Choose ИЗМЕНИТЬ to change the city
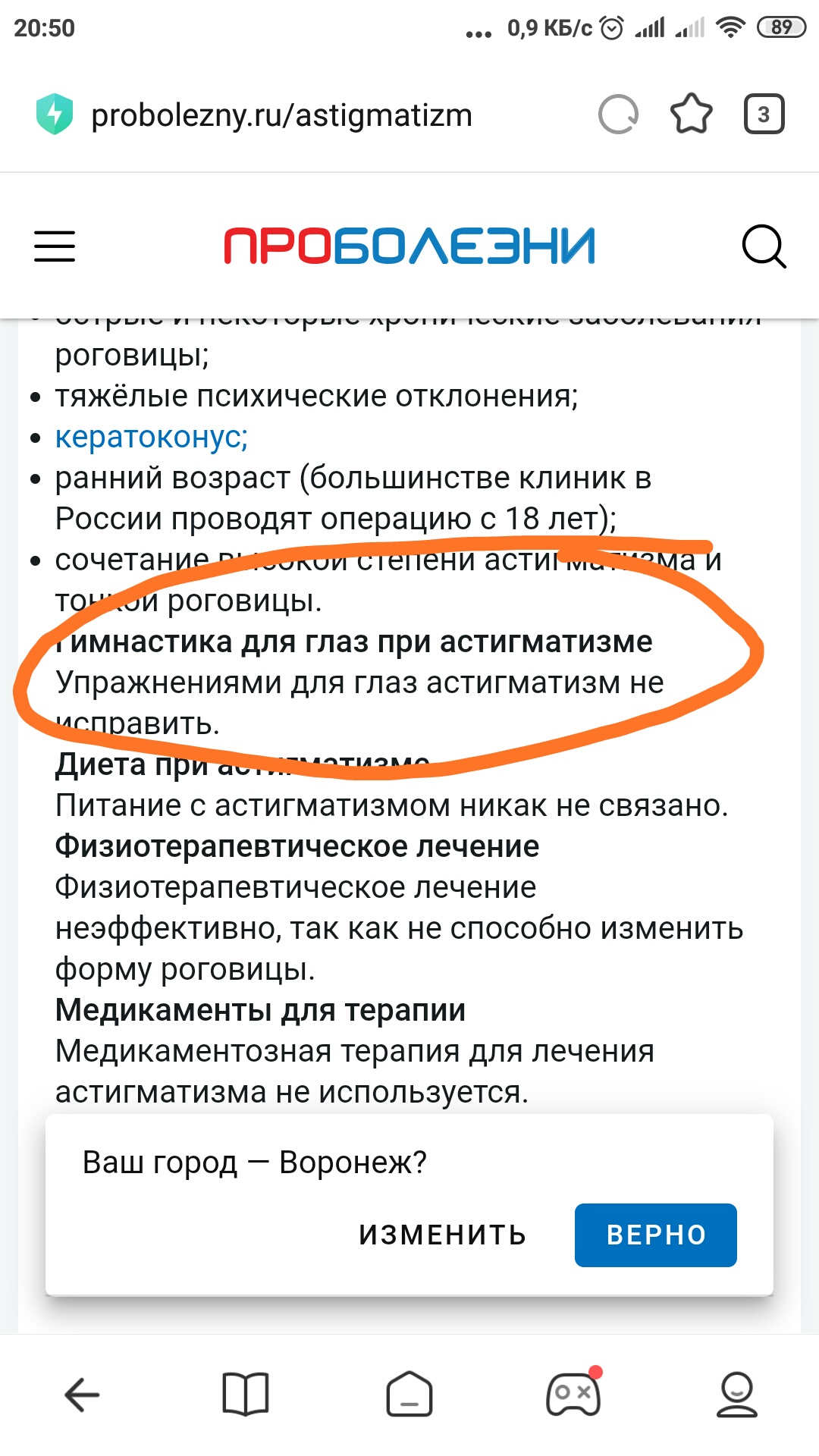The width and height of the screenshot is (819, 1456). tap(443, 1235)
